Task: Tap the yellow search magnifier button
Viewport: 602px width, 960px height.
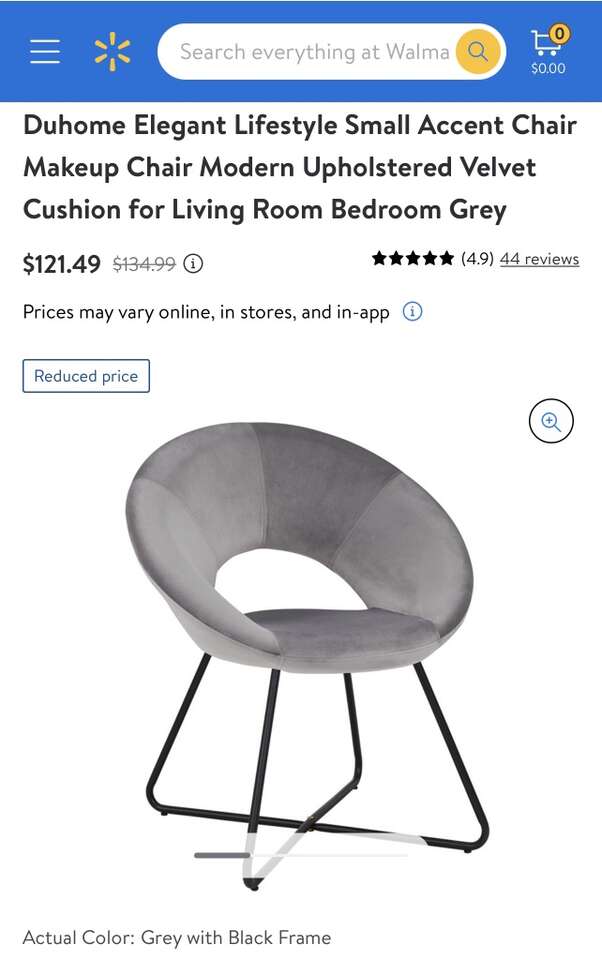Action: tap(477, 52)
